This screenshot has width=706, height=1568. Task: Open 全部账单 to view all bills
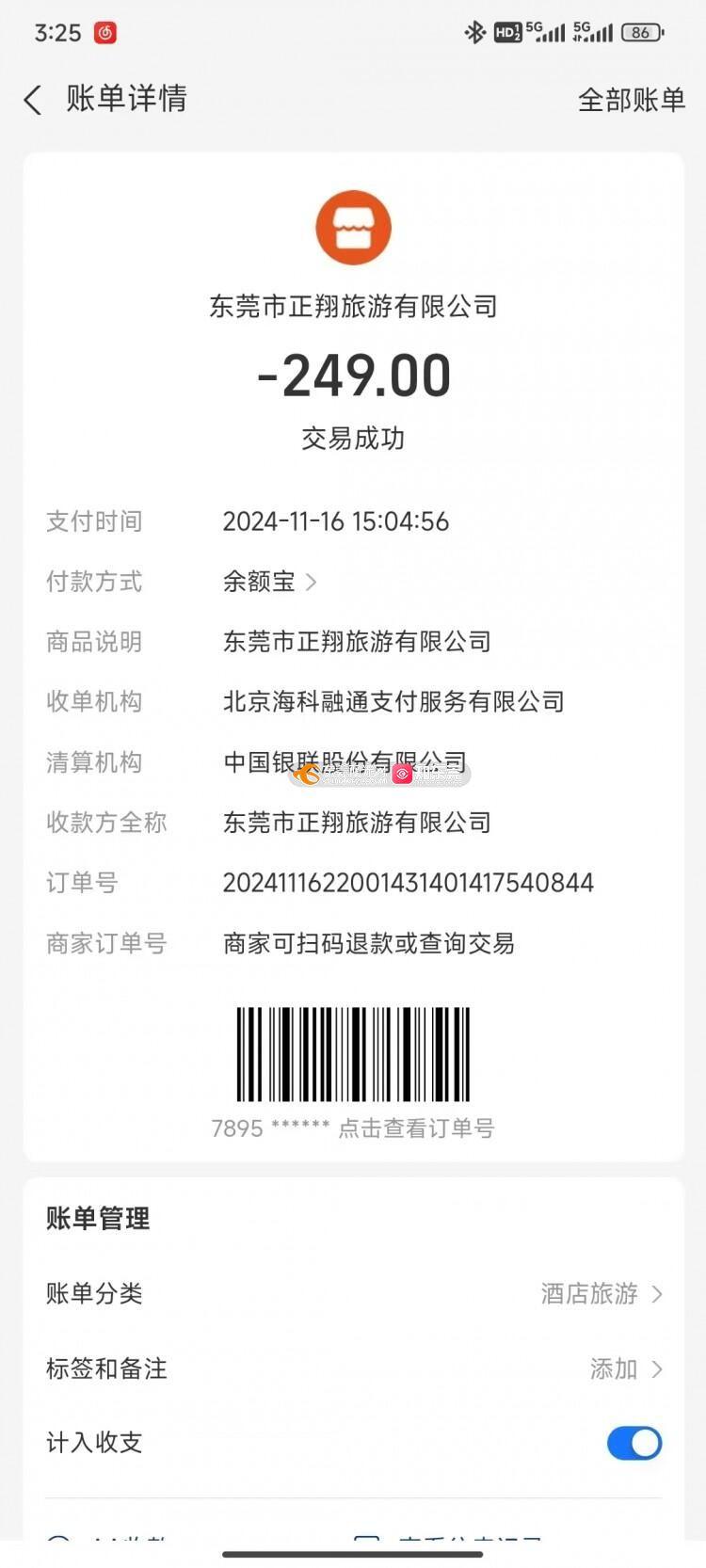(x=631, y=100)
